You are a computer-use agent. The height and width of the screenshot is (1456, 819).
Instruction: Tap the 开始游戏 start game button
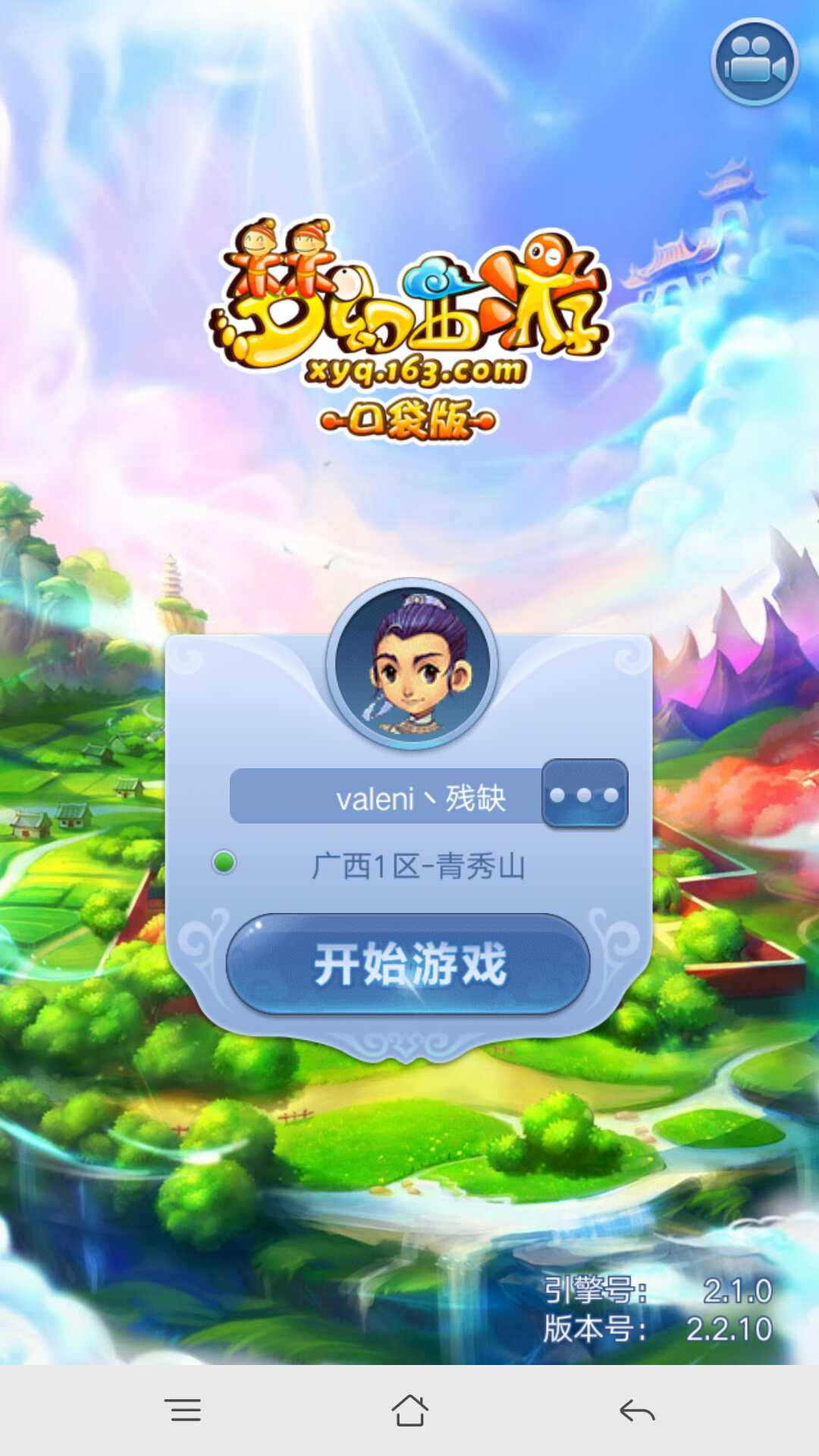coord(408,965)
